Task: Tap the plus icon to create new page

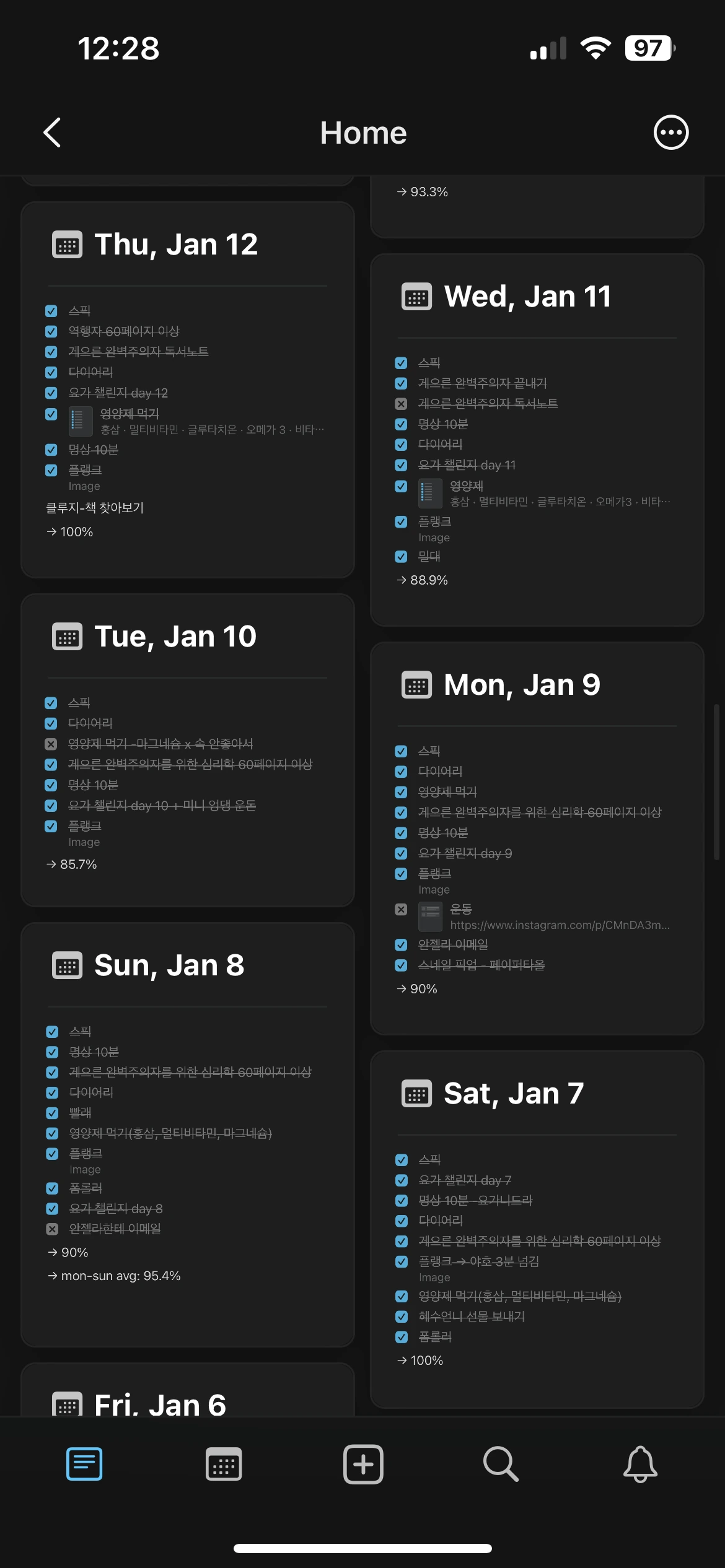Action: tap(362, 1465)
